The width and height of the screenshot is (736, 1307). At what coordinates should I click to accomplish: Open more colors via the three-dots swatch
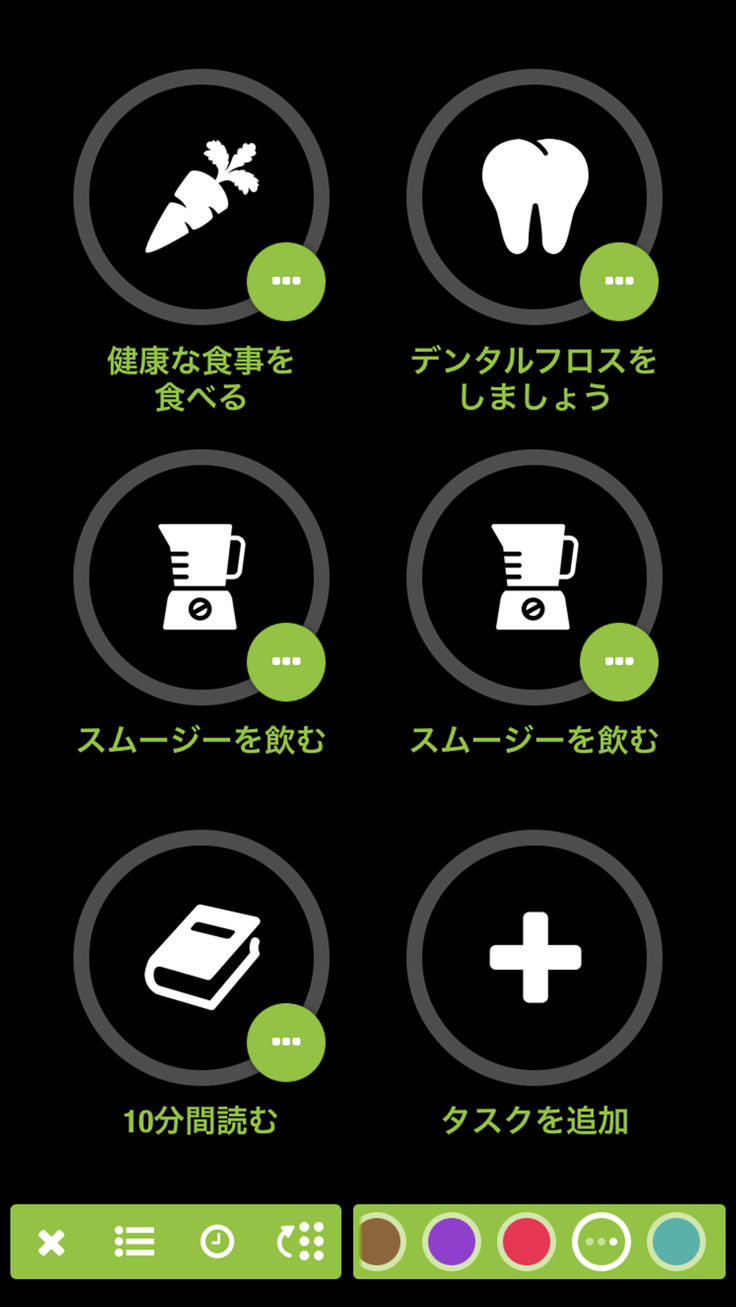click(601, 1242)
